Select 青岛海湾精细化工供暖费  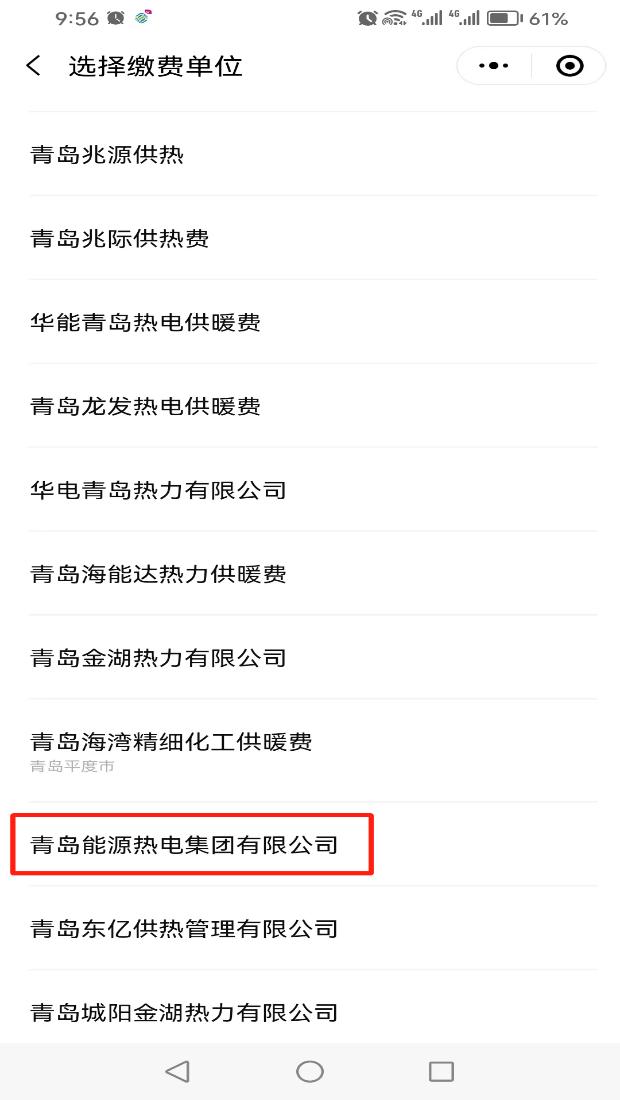click(172, 742)
